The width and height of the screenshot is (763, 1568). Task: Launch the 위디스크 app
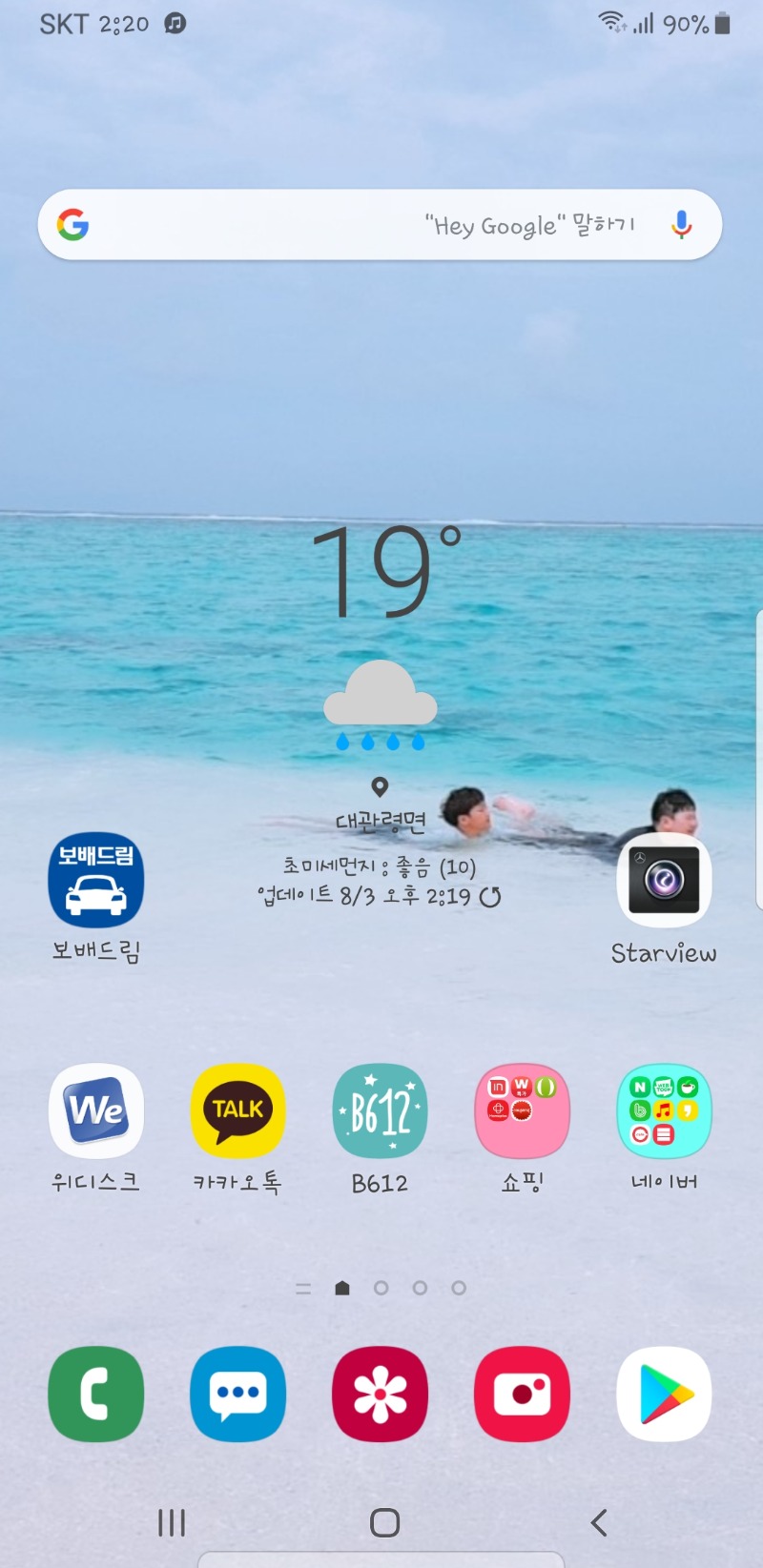tap(96, 1110)
